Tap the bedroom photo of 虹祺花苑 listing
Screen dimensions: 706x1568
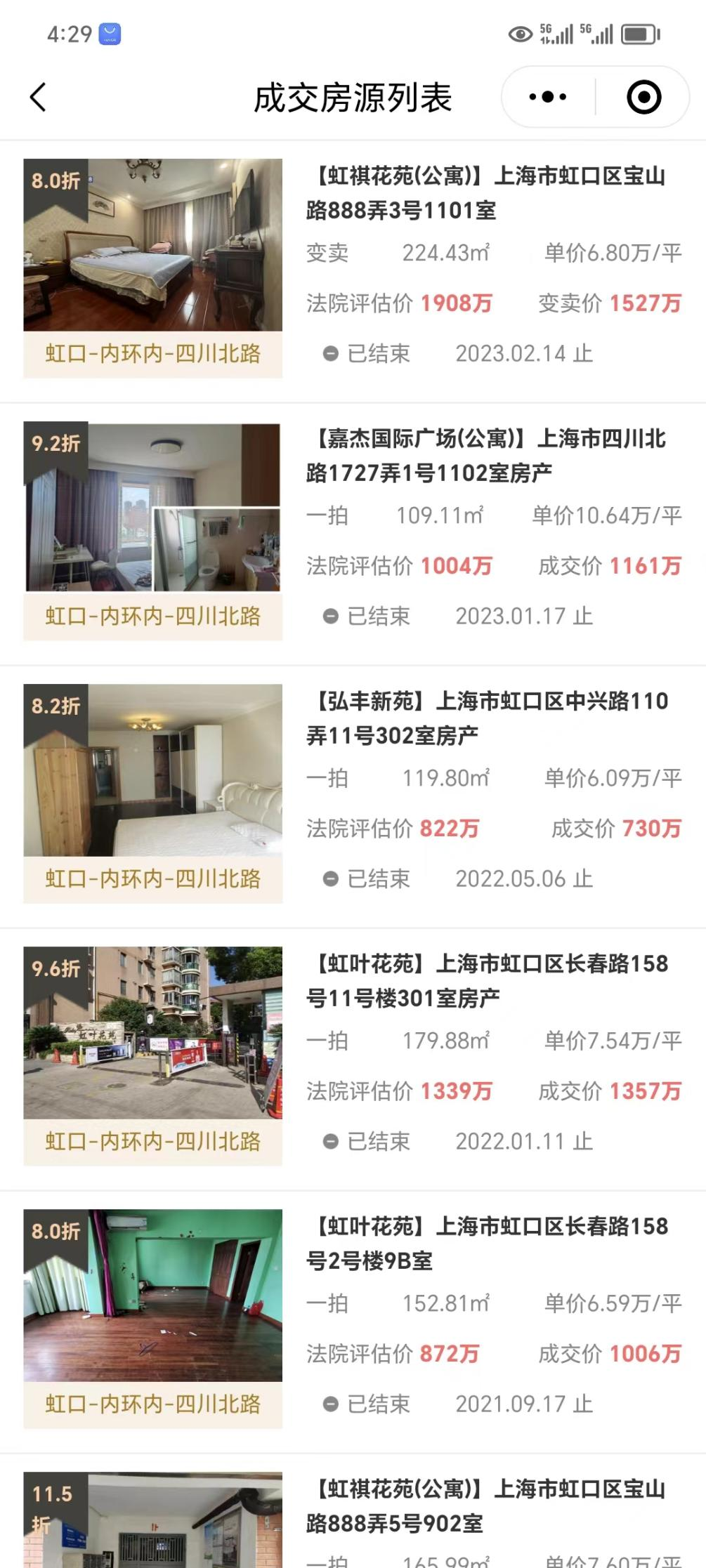point(152,246)
